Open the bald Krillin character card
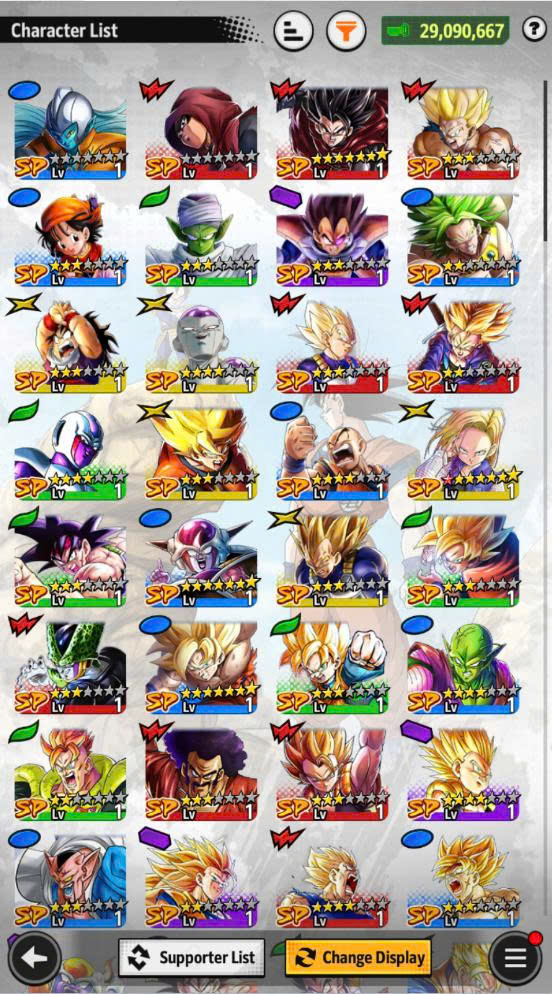Screen dimensions: 552x994 (x=332, y=453)
